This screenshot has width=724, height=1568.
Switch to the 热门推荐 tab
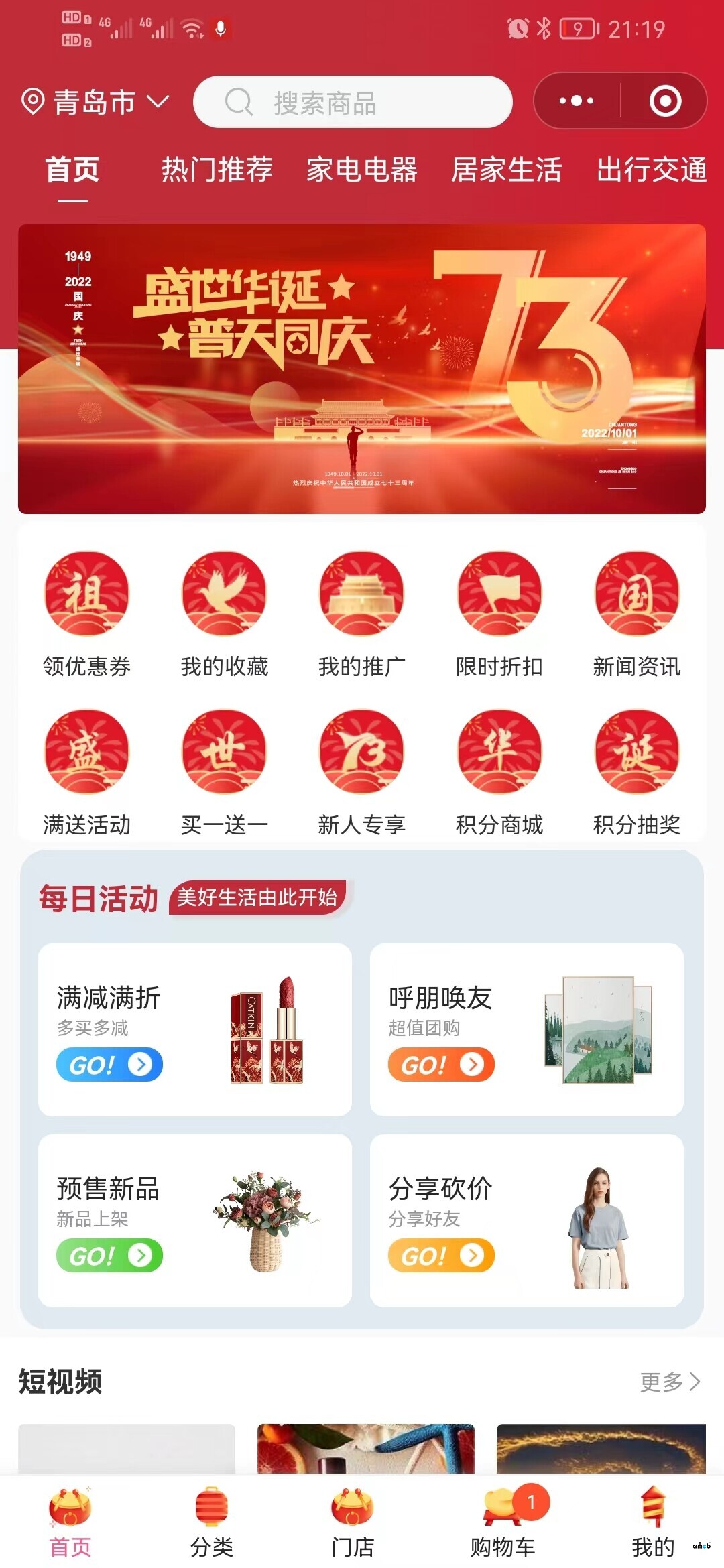coord(217,171)
